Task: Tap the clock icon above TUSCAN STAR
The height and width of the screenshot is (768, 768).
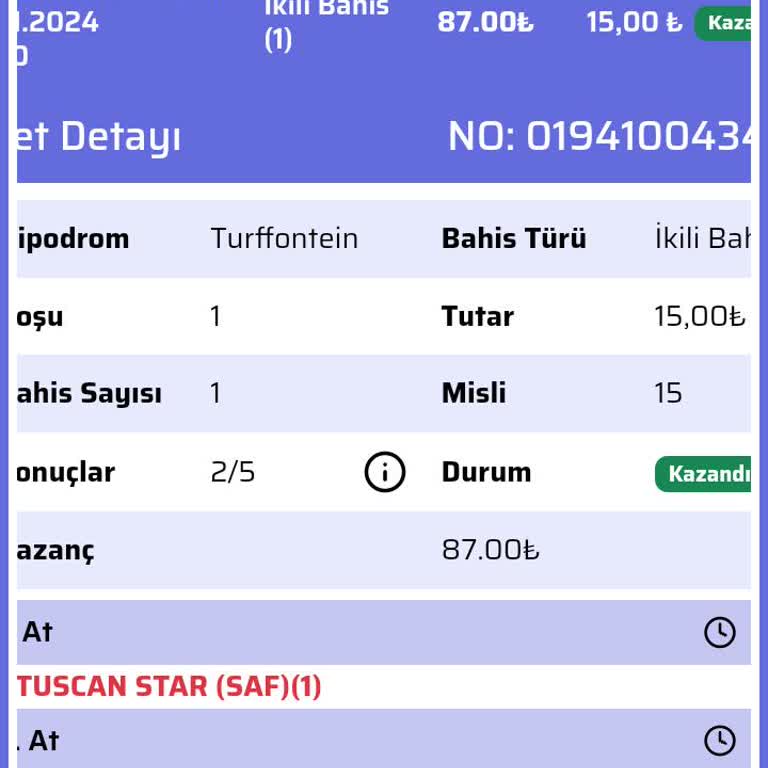Action: coord(719,632)
